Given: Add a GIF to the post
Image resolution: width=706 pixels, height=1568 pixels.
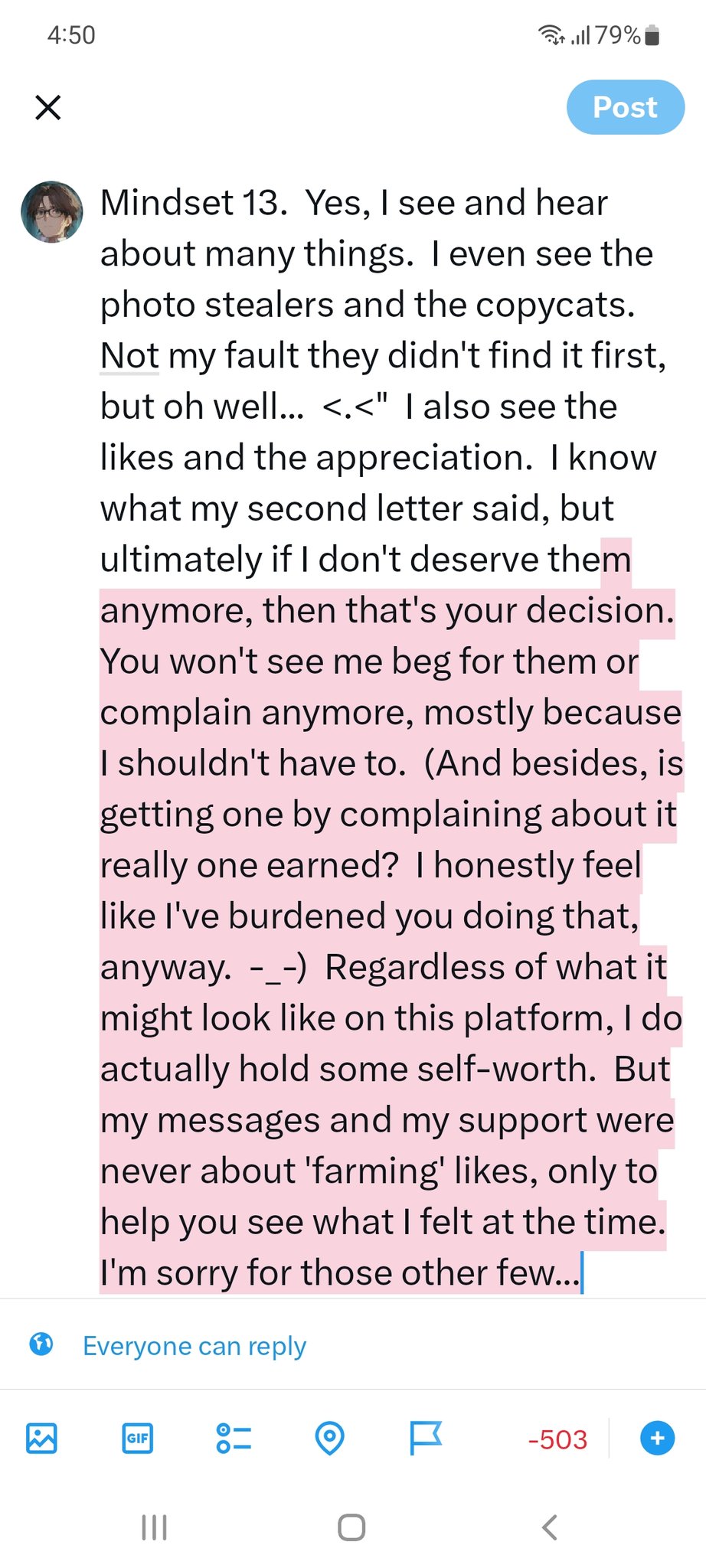Looking at the screenshot, I should [138, 1438].
